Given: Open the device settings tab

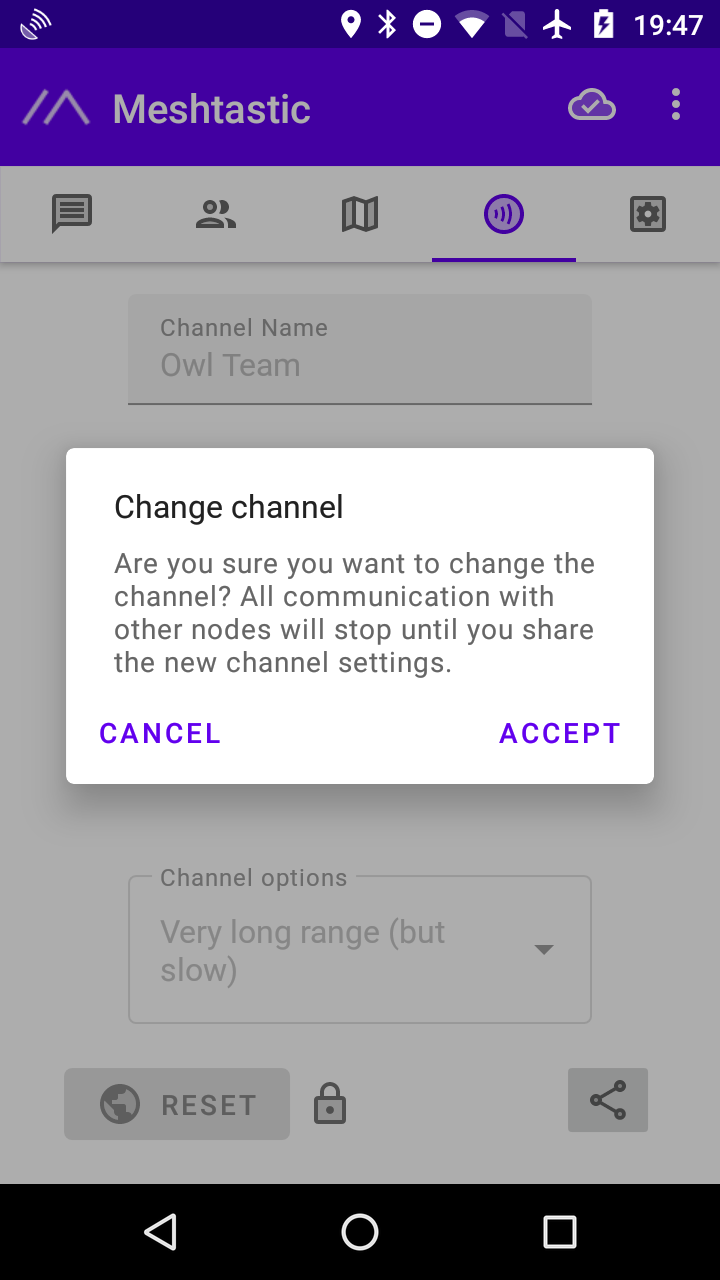Looking at the screenshot, I should click(x=648, y=214).
